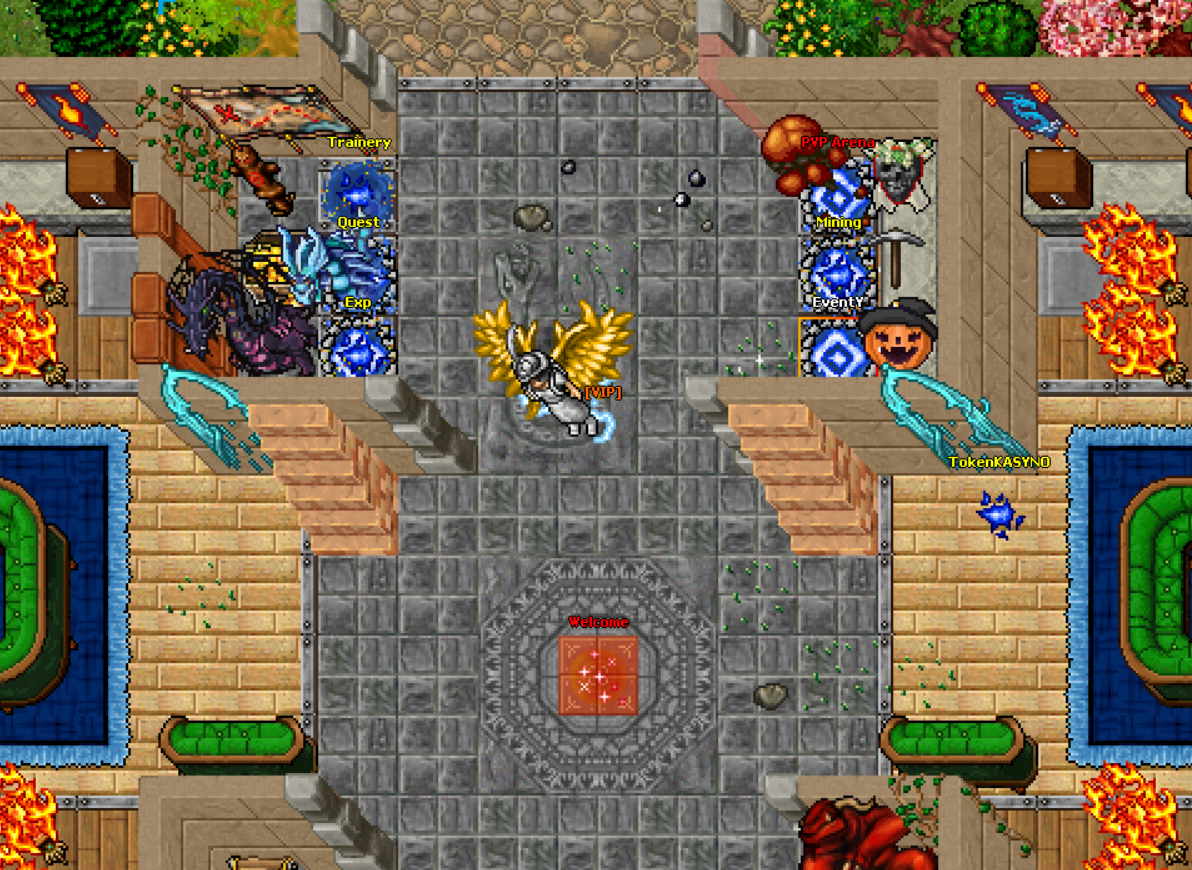Choose the Mining teleport portal
This screenshot has height=870, width=1192.
(x=837, y=267)
